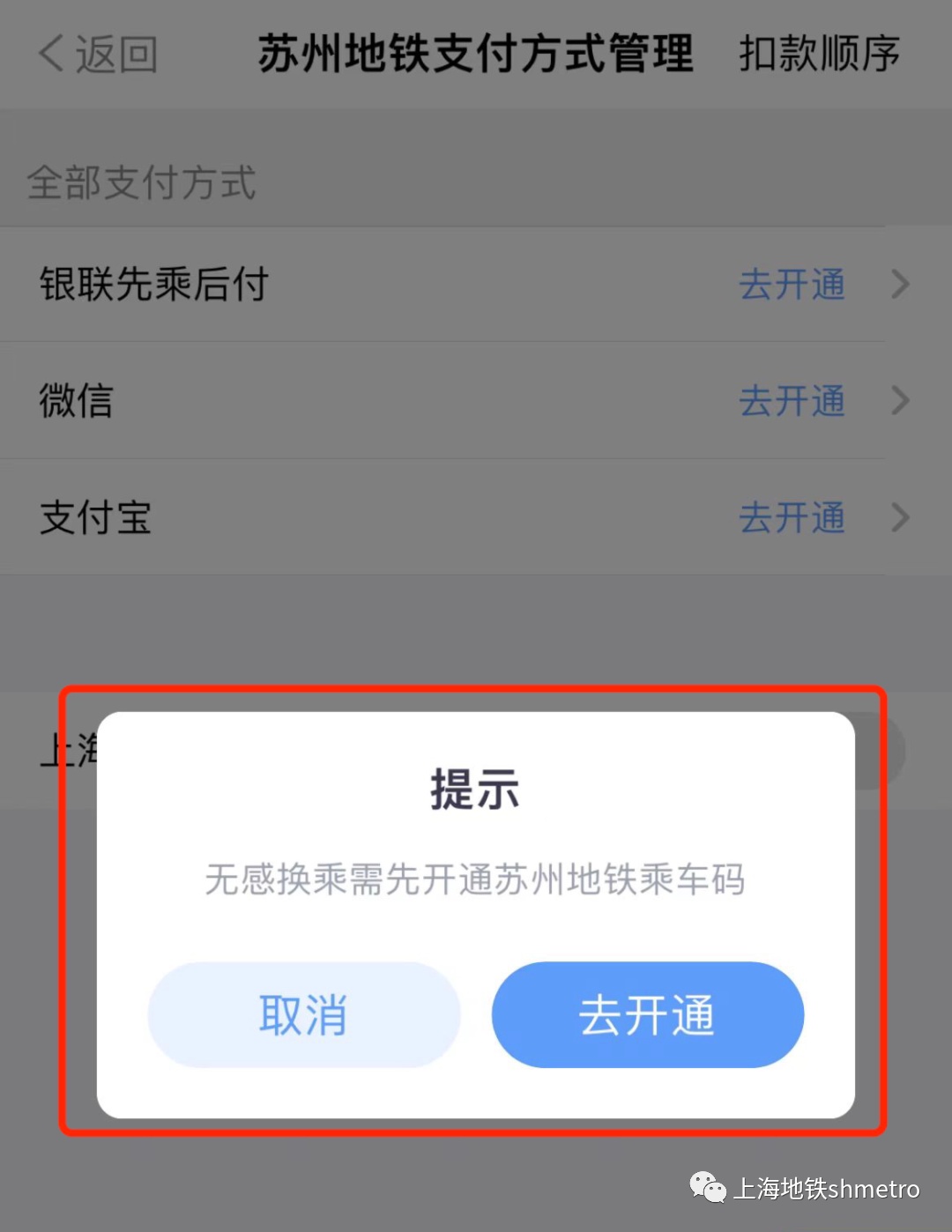
Task: Tap 去开通 in the dialog
Action: (x=648, y=1015)
